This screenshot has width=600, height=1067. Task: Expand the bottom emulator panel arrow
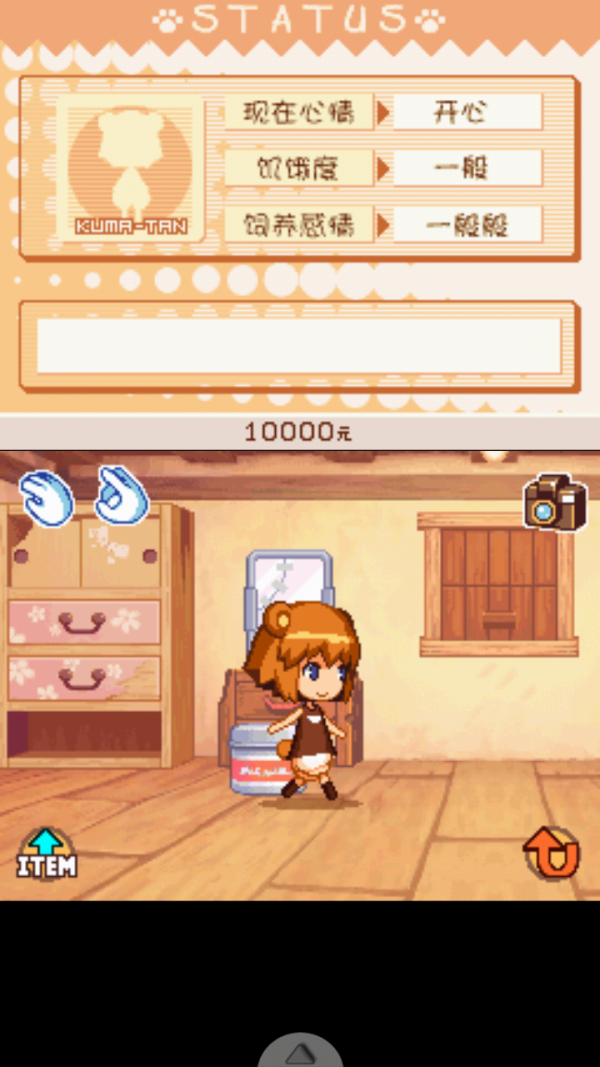pos(300,1053)
